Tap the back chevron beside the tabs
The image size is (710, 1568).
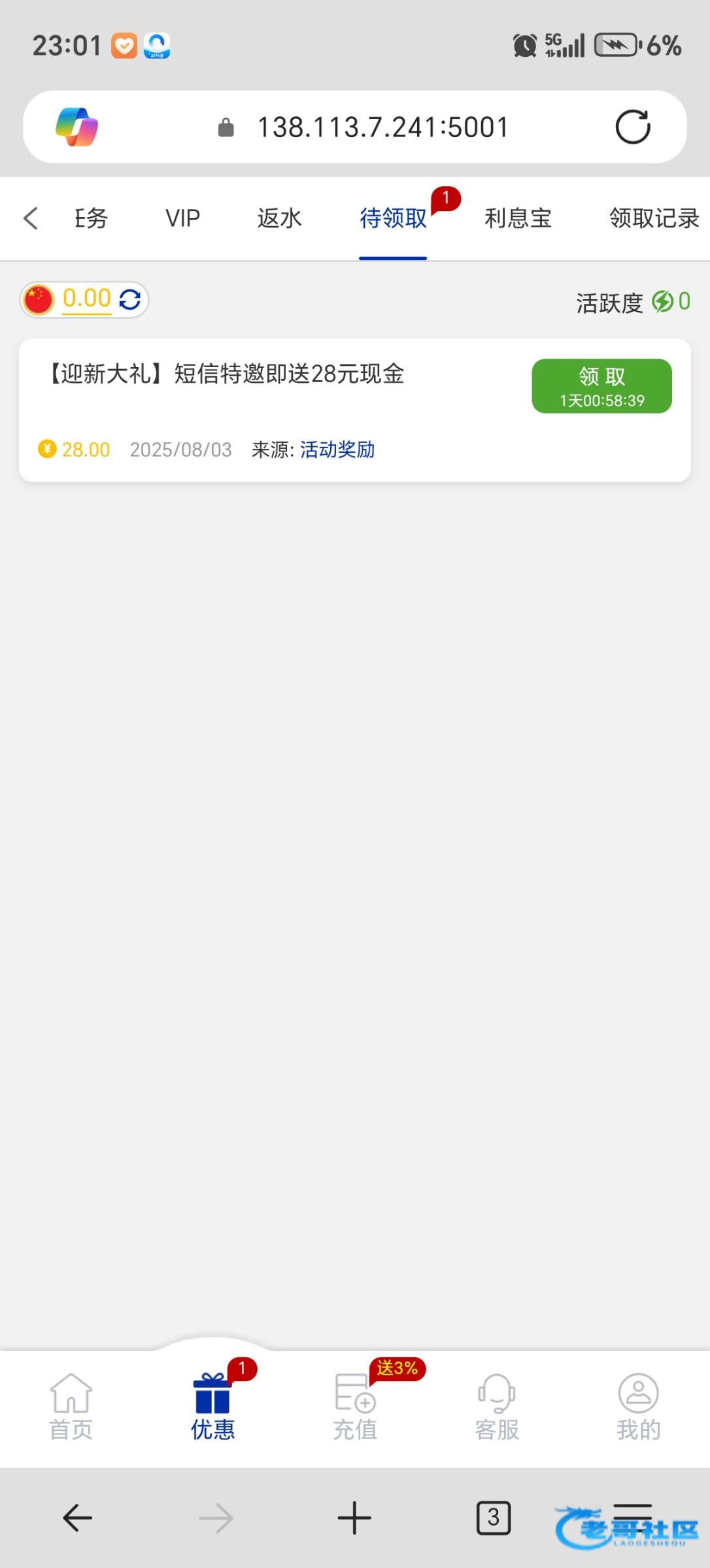pyautogui.click(x=31, y=218)
